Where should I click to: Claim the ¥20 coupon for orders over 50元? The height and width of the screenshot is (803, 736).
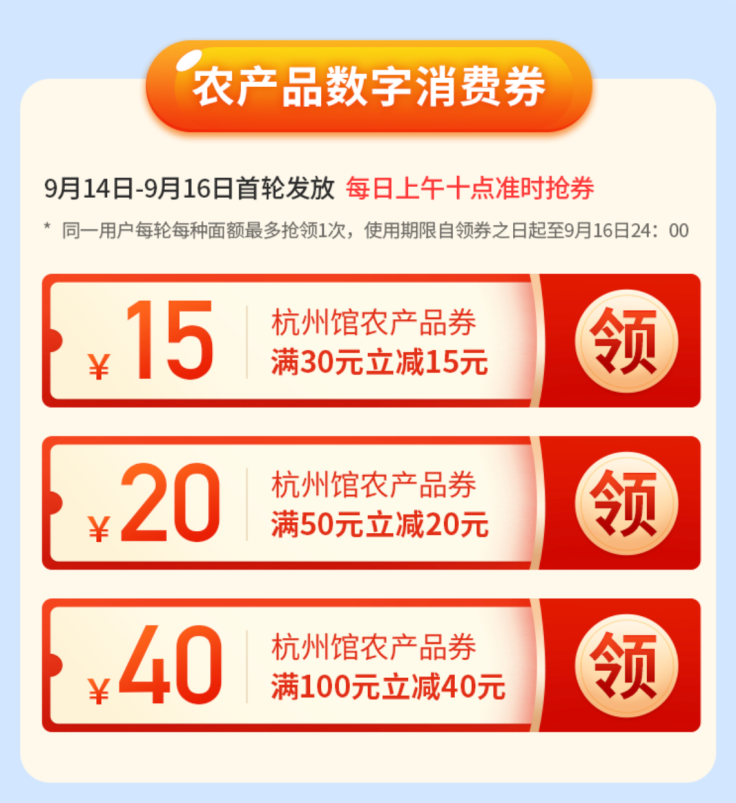click(625, 503)
